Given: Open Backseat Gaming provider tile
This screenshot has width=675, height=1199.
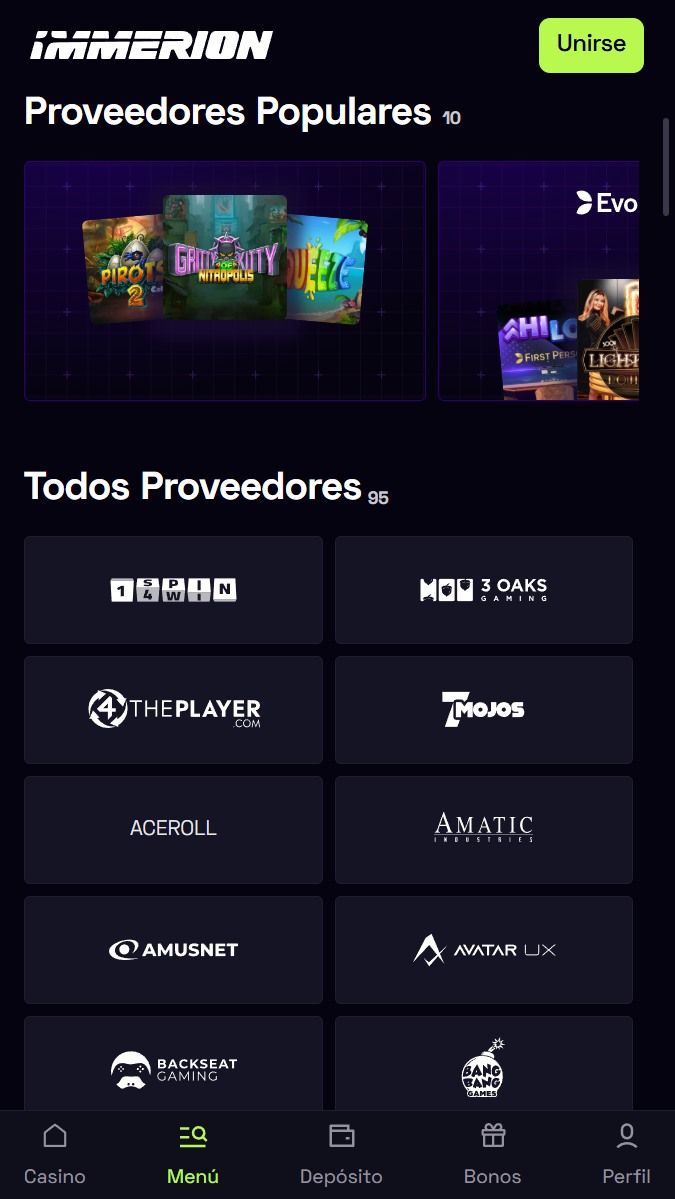Looking at the screenshot, I should pos(174,1064).
